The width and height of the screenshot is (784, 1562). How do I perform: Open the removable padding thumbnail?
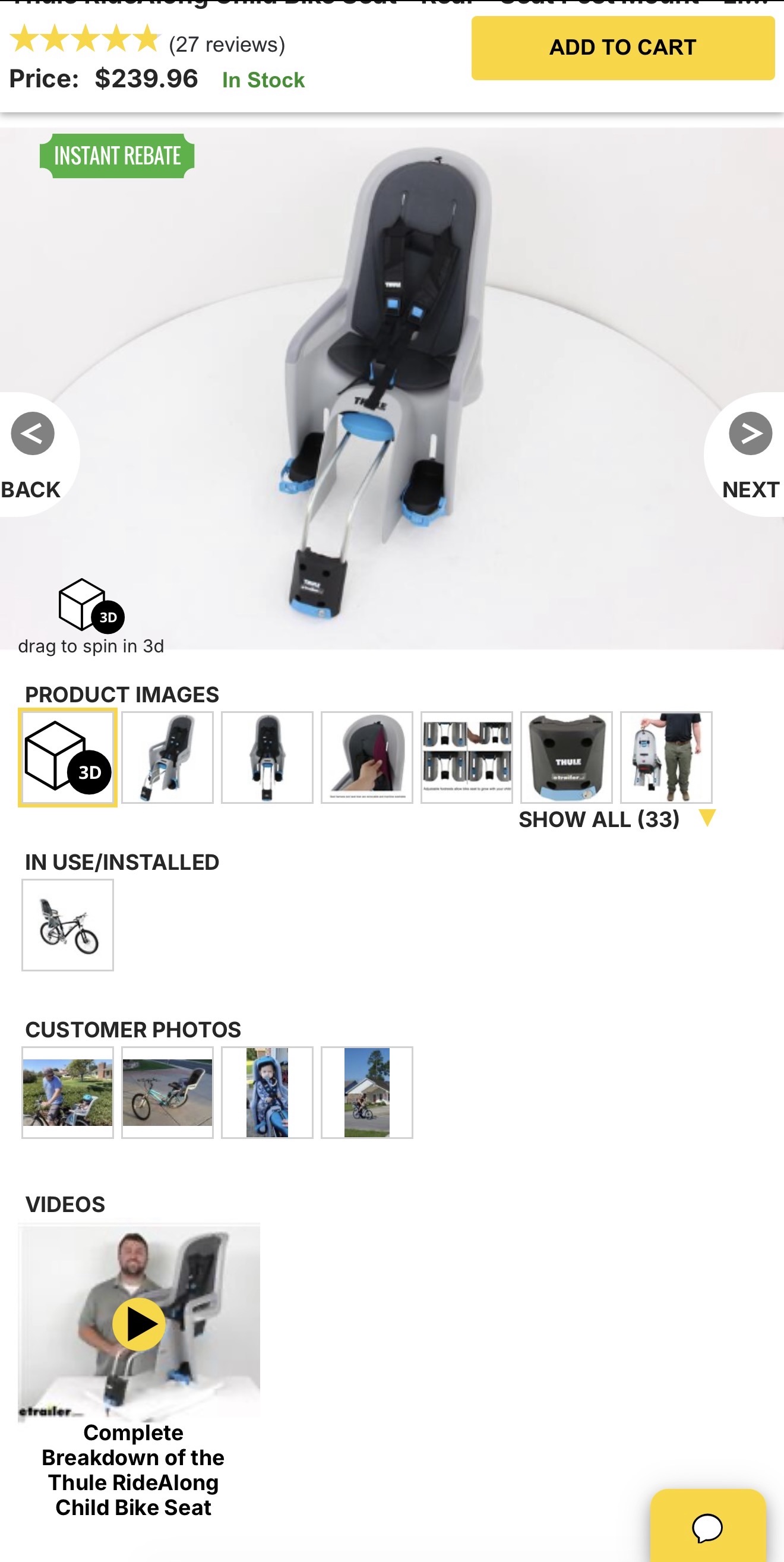tap(367, 758)
